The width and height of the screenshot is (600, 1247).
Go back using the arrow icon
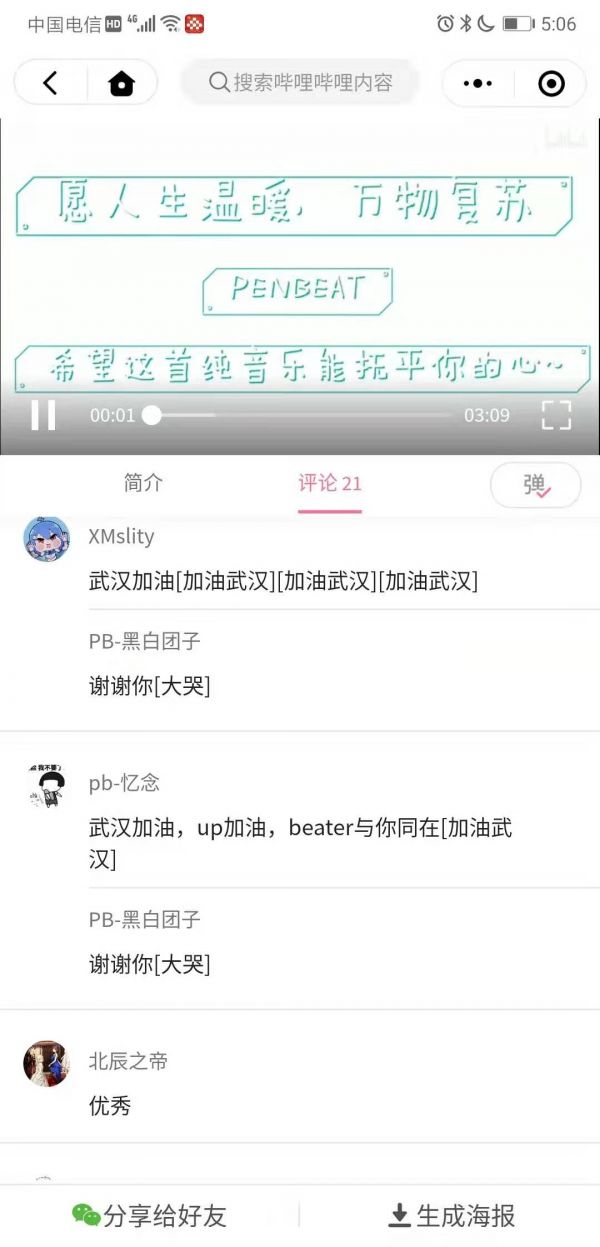point(50,83)
